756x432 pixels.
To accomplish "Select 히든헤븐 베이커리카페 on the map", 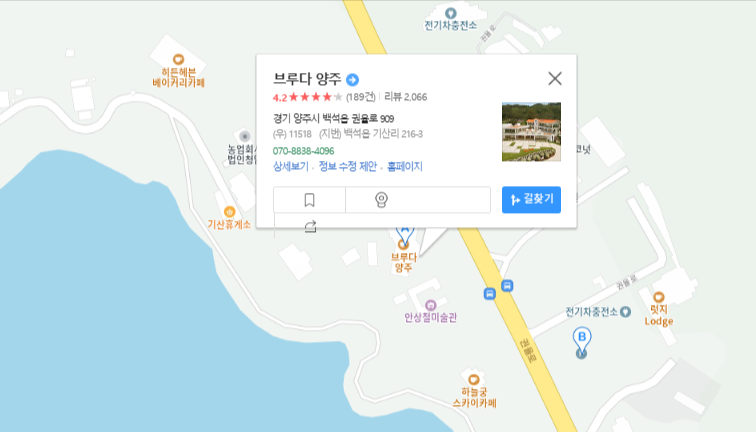I will point(178,61).
